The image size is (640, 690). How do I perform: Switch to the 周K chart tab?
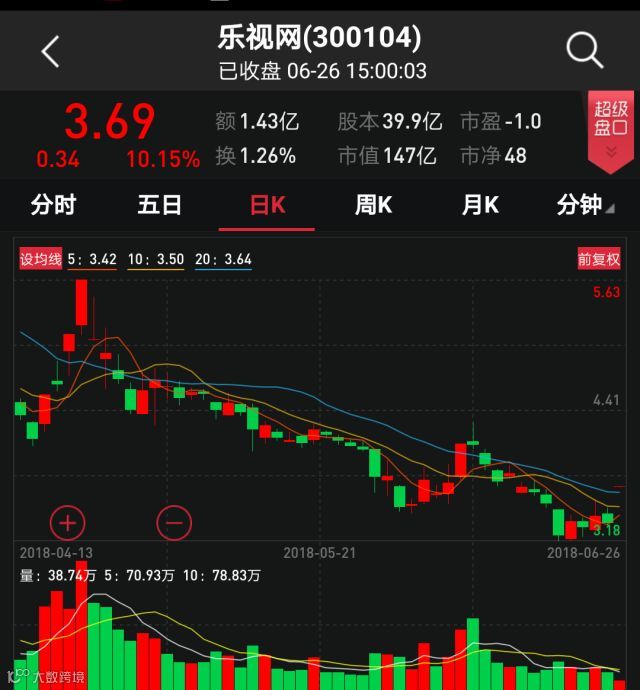point(373,205)
